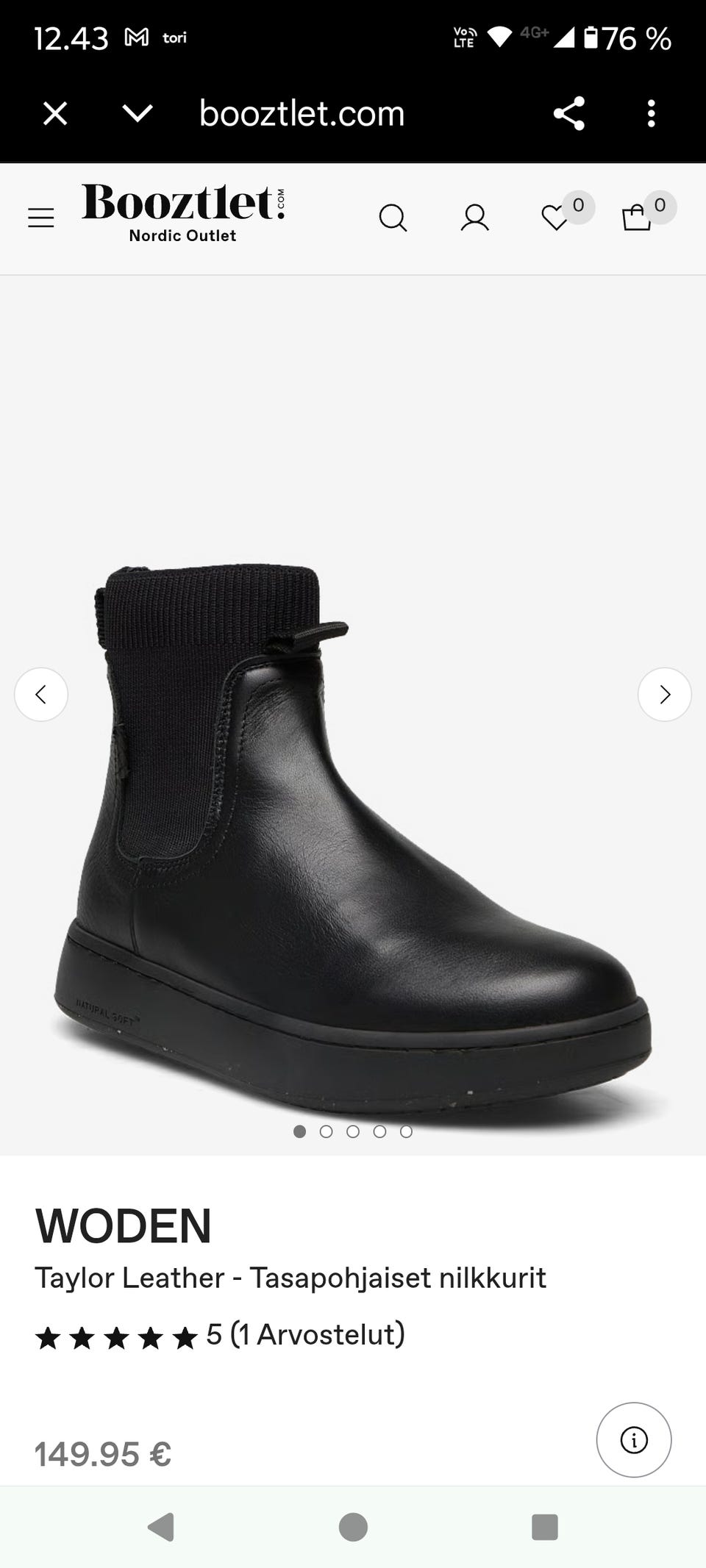Viewport: 706px width, 1568px height.
Task: Open the user account icon
Action: (x=474, y=218)
